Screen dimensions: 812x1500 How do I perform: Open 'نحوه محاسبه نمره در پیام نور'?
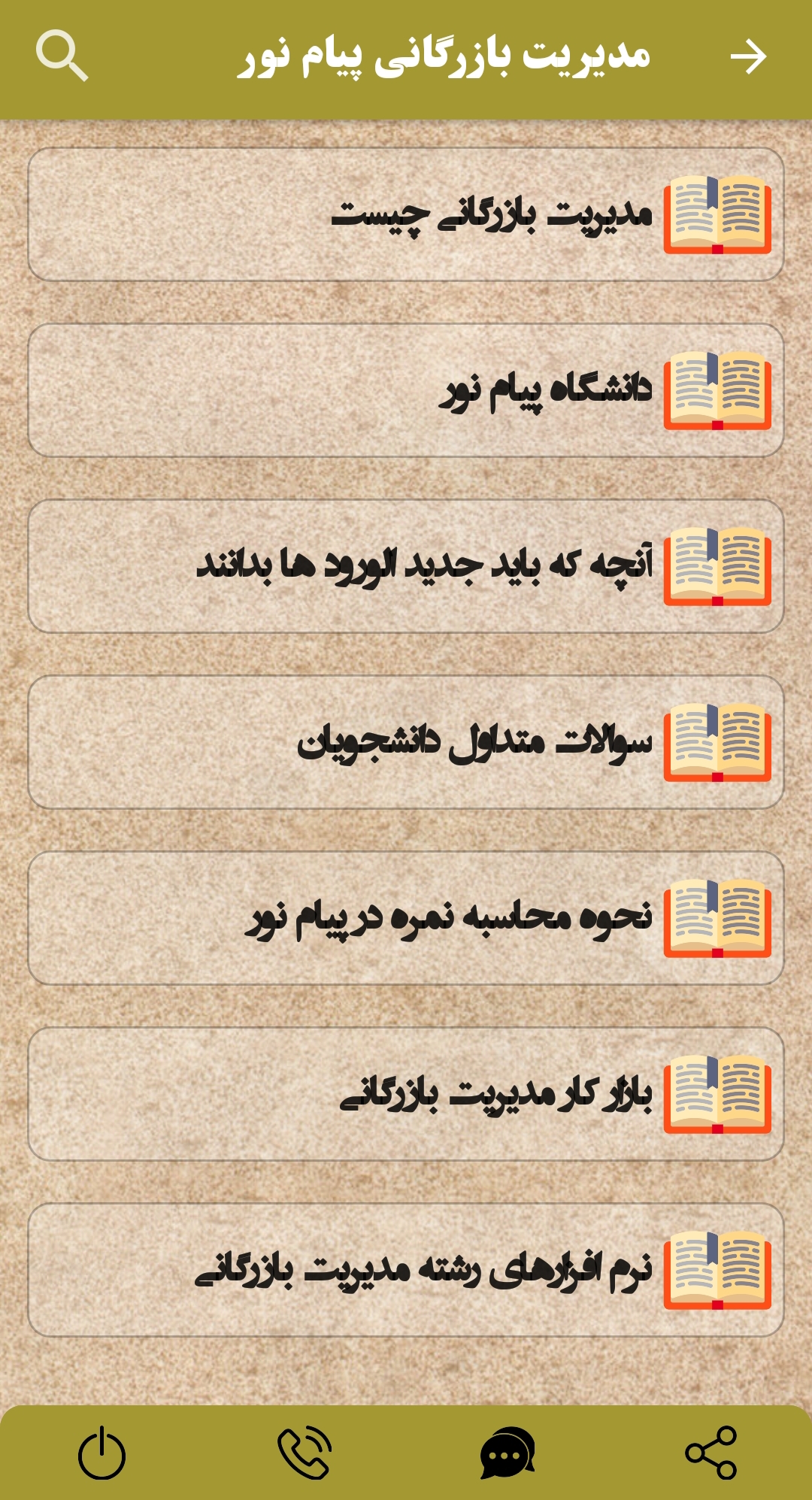[406, 918]
